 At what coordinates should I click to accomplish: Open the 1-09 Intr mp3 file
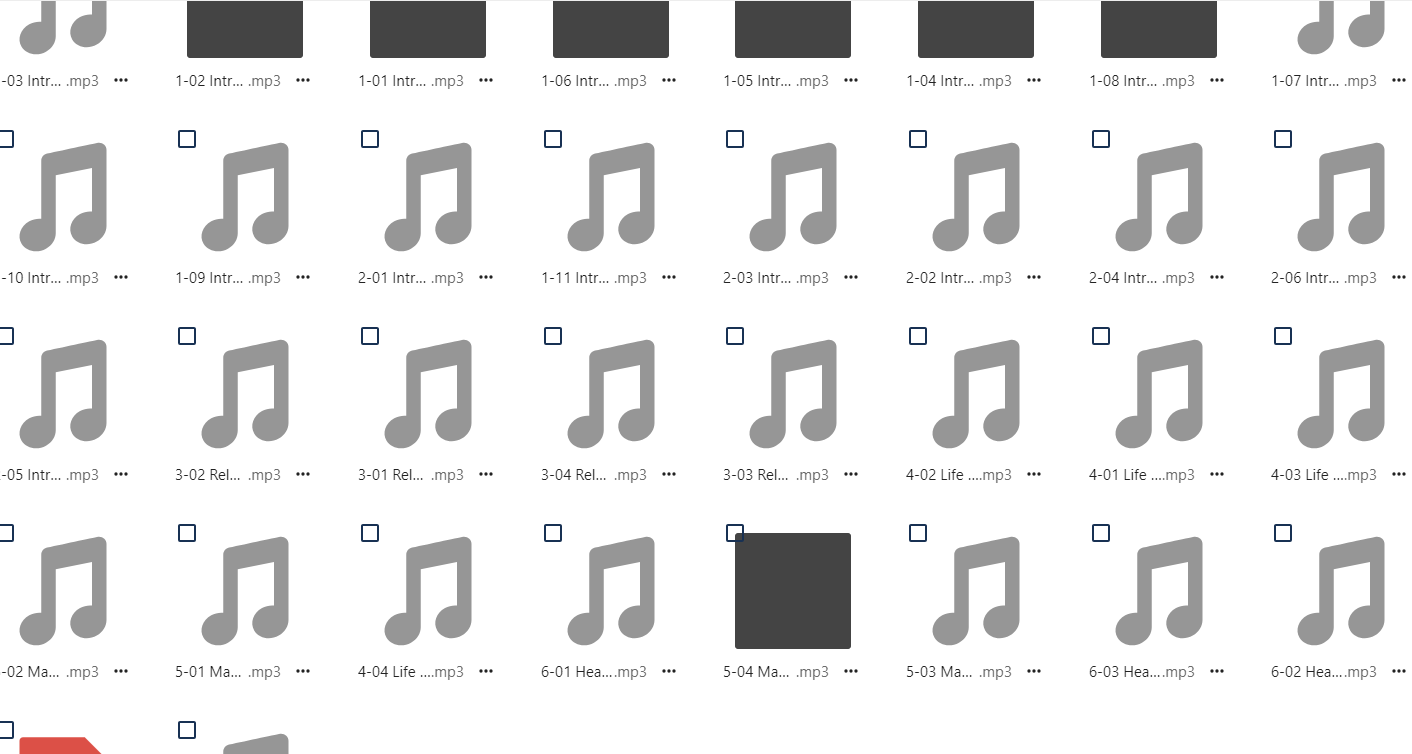pos(245,197)
